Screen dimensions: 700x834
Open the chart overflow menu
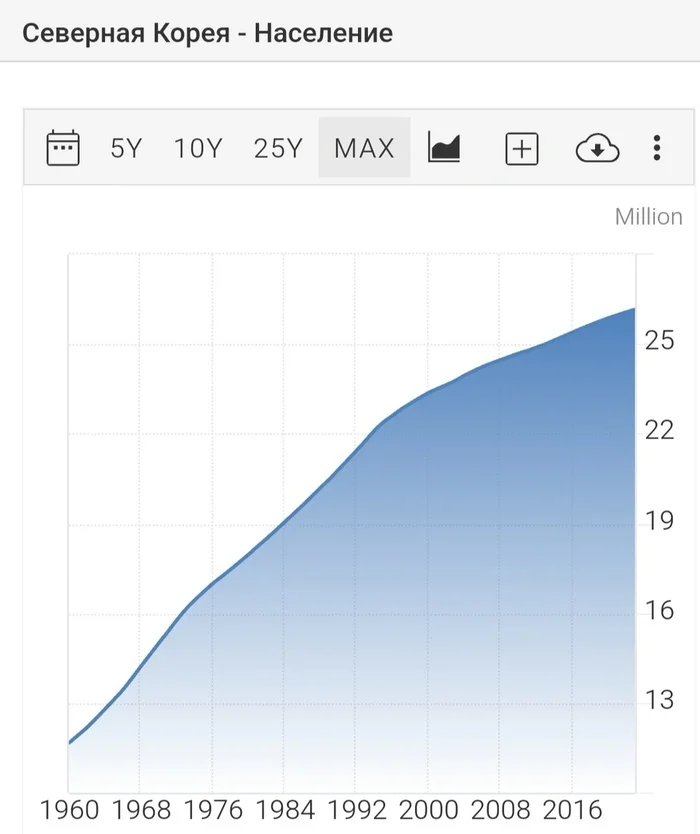(657, 148)
